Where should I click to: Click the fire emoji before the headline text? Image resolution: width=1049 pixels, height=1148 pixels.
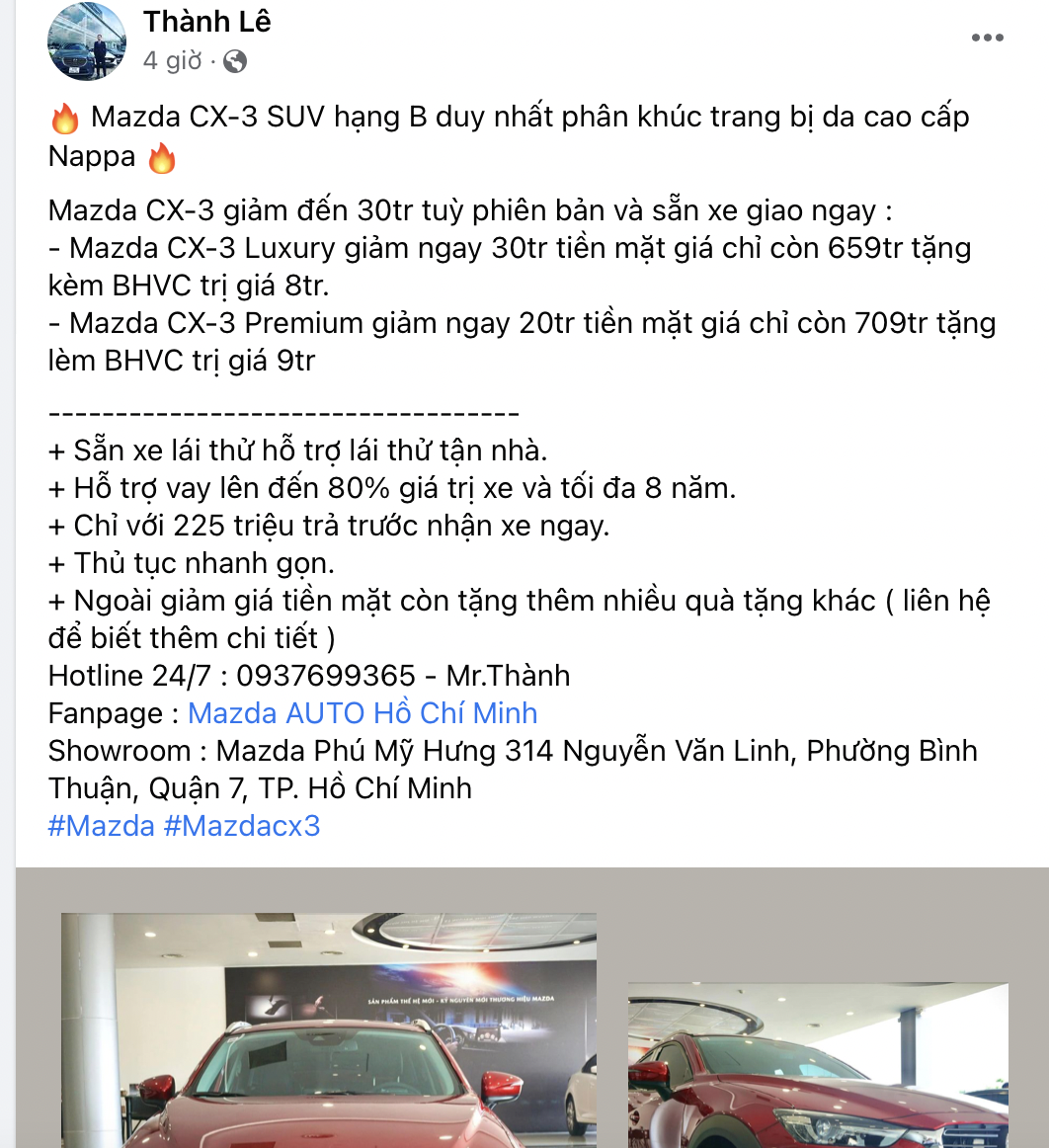click(64, 118)
